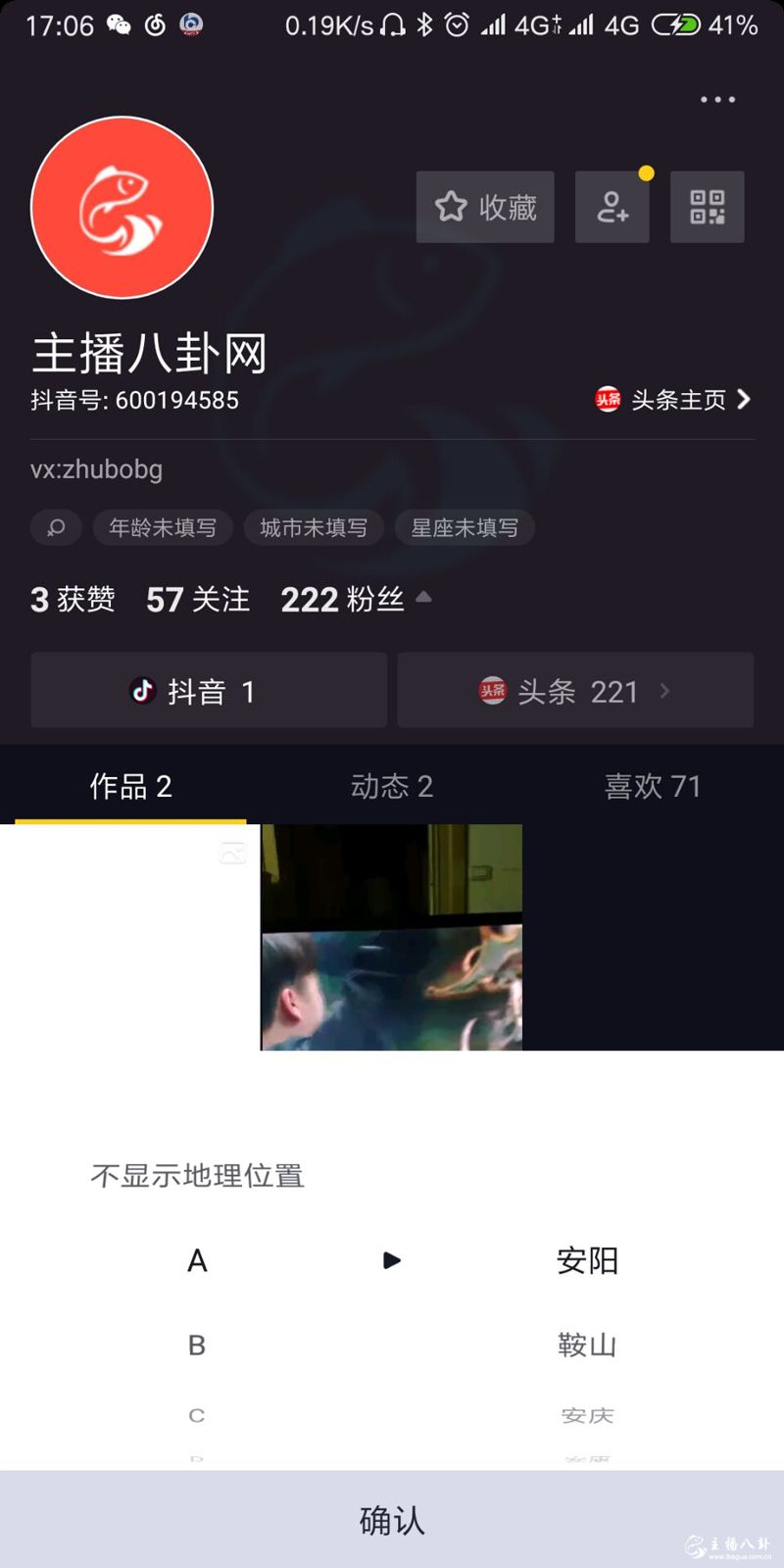The width and height of the screenshot is (784, 1568).
Task: Open the QR code scanner icon
Action: tap(708, 207)
